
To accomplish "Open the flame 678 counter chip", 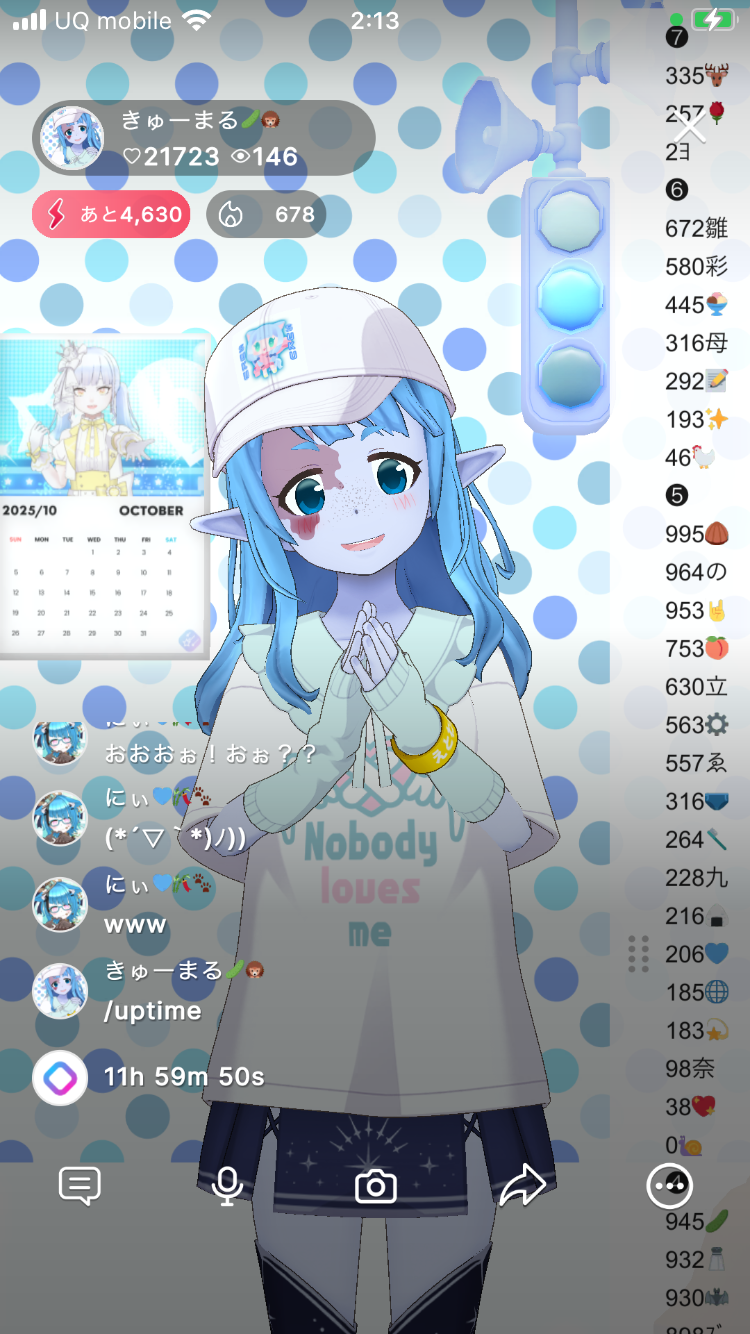I will point(266,214).
